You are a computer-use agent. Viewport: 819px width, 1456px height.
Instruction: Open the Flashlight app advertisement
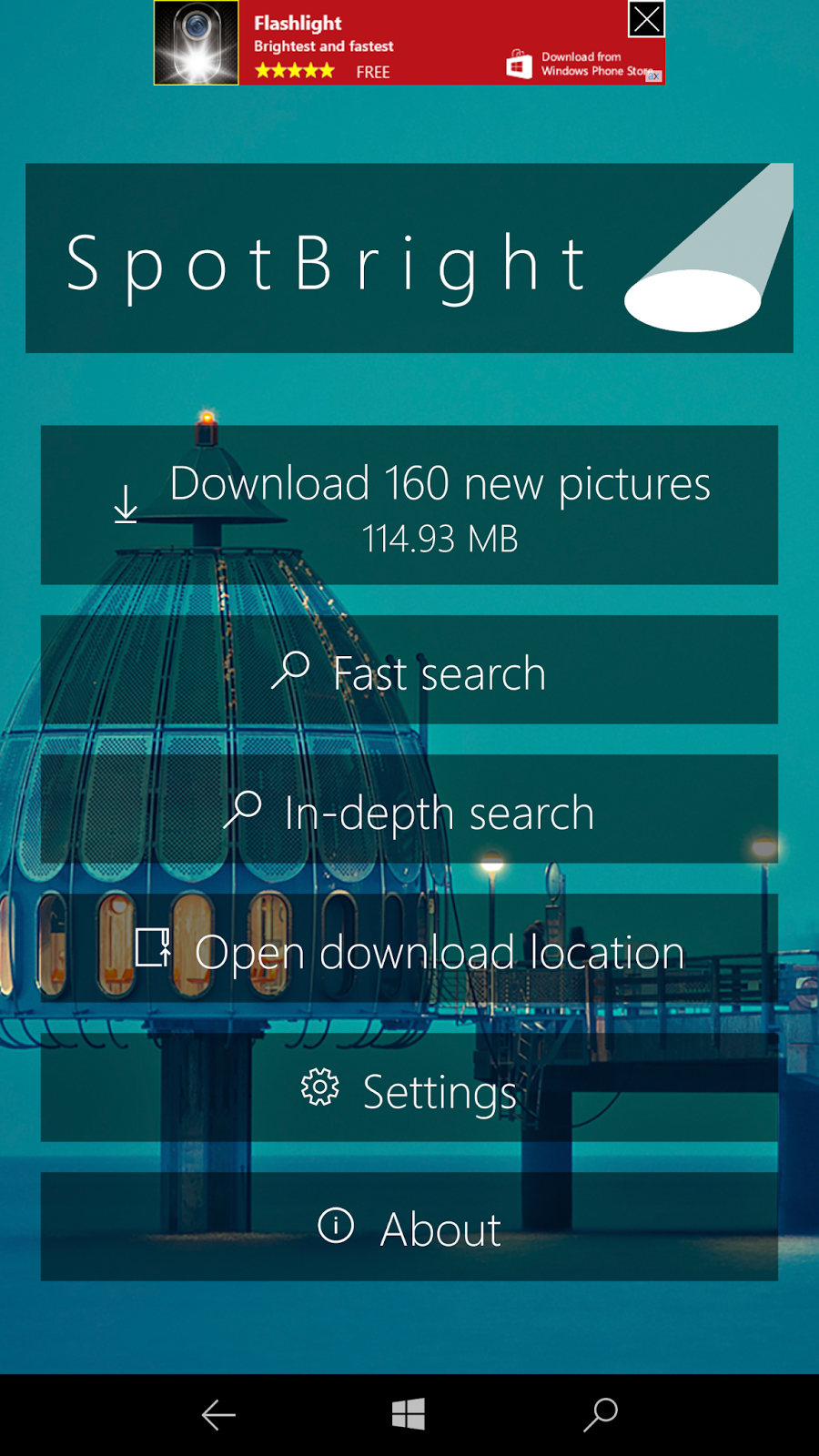(x=382, y=45)
